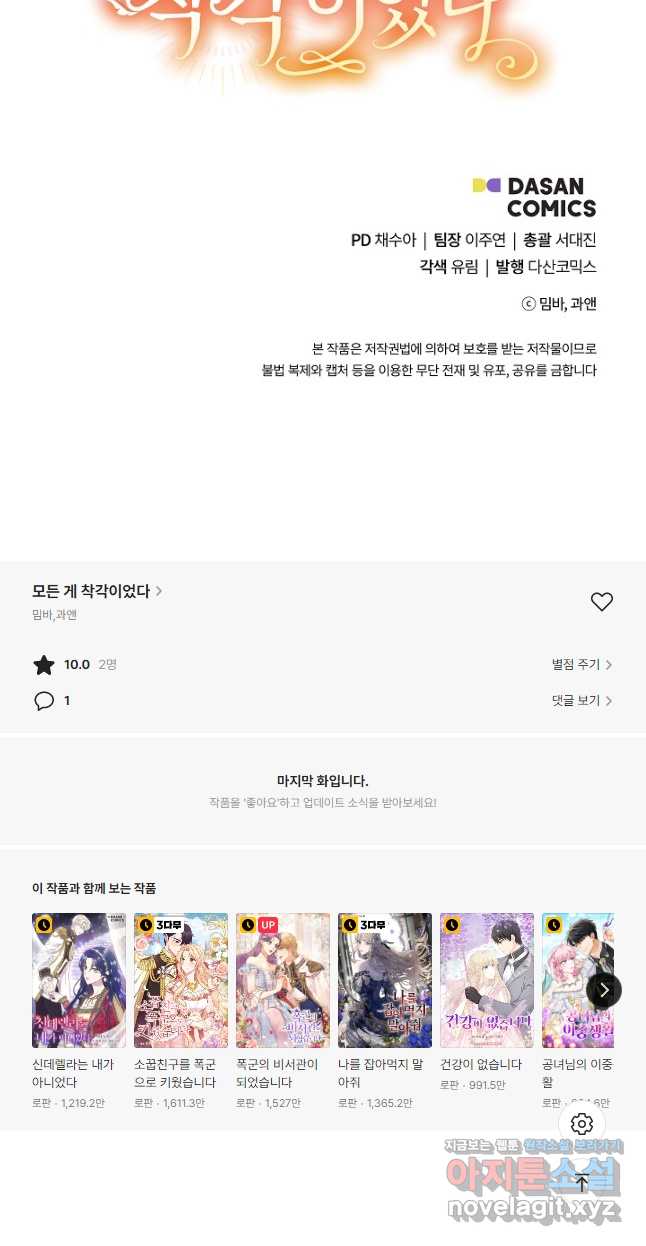Open the 모든 게 착각이었다 series page
The height and width of the screenshot is (1246, 646).
coord(96,591)
